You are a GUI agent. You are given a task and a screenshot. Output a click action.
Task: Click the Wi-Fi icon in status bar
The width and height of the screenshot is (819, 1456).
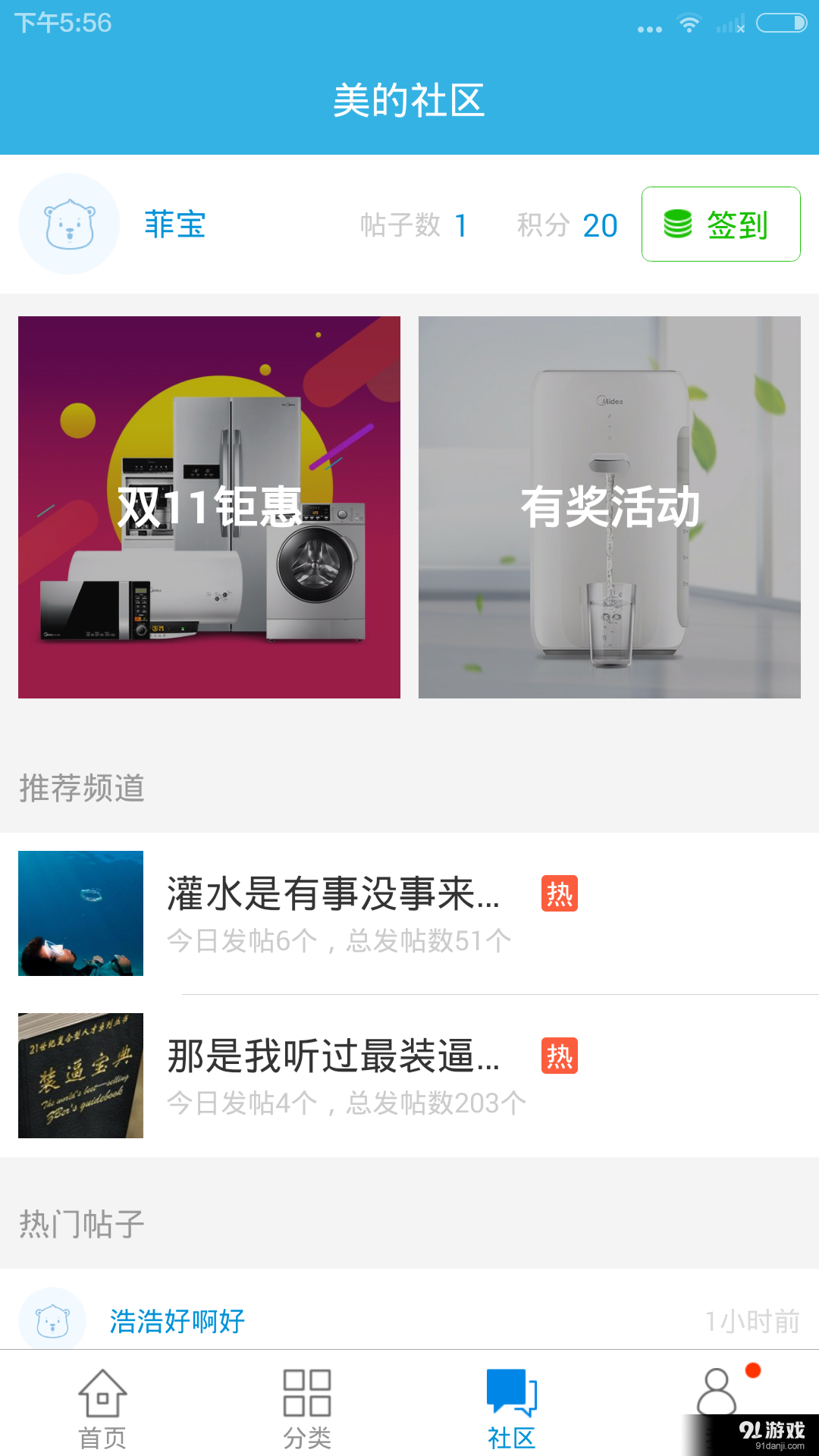coord(691,23)
